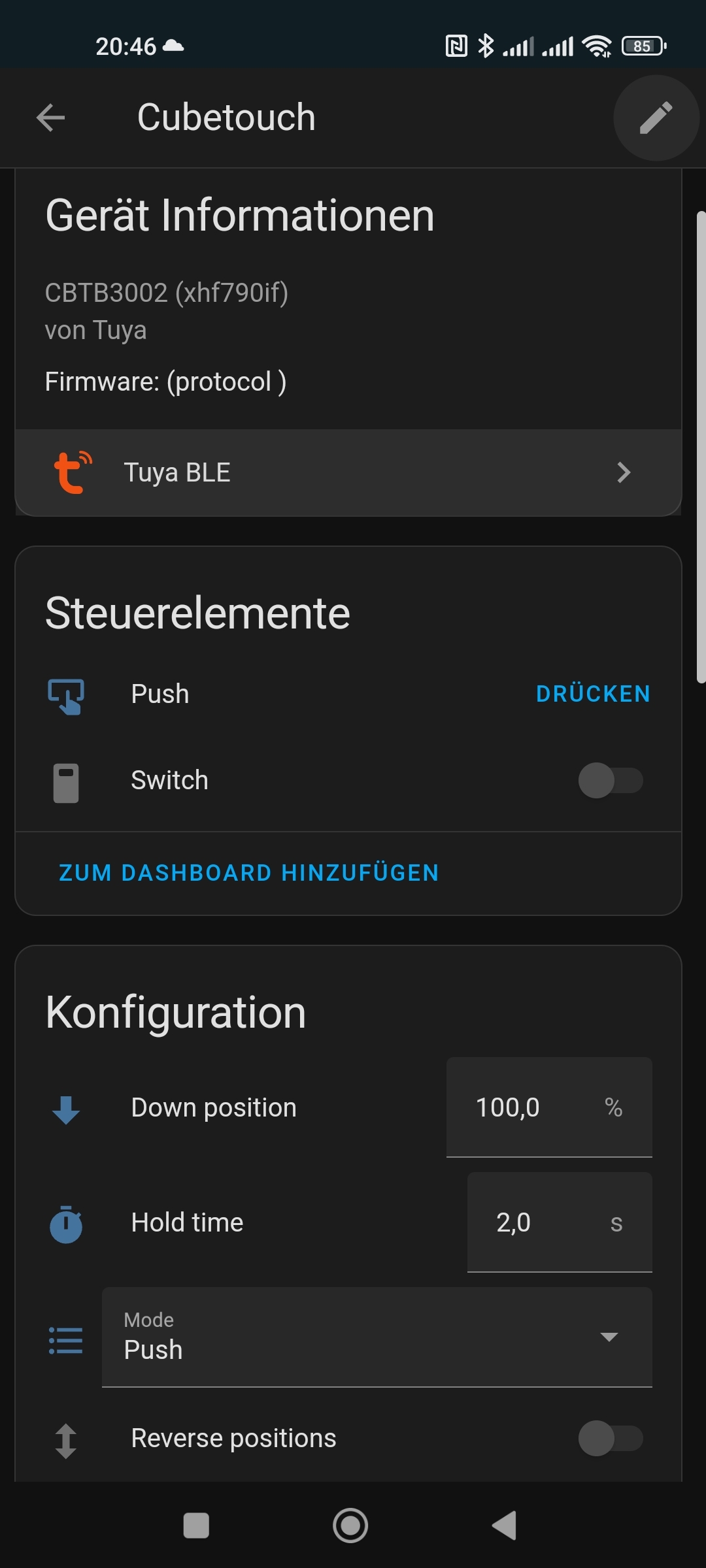Toggle the Switch control on
The width and height of the screenshot is (706, 1568).
pos(611,780)
